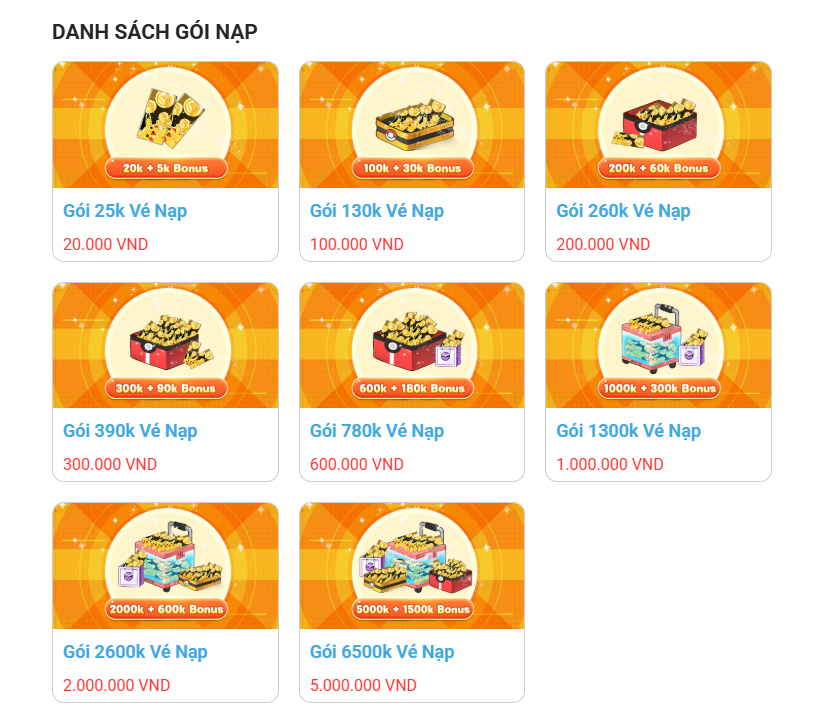Select the Gói 25k Vé Nạp package
This screenshot has width=826, height=726.
(165, 161)
